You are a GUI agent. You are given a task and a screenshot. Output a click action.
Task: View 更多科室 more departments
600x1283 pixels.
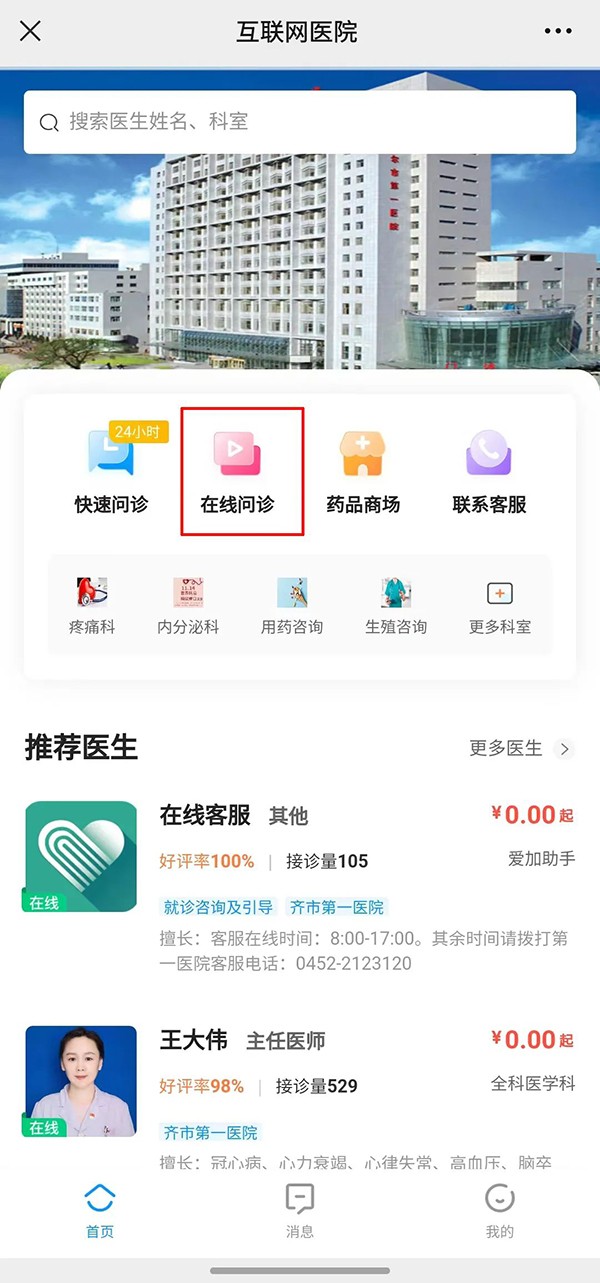point(500,606)
